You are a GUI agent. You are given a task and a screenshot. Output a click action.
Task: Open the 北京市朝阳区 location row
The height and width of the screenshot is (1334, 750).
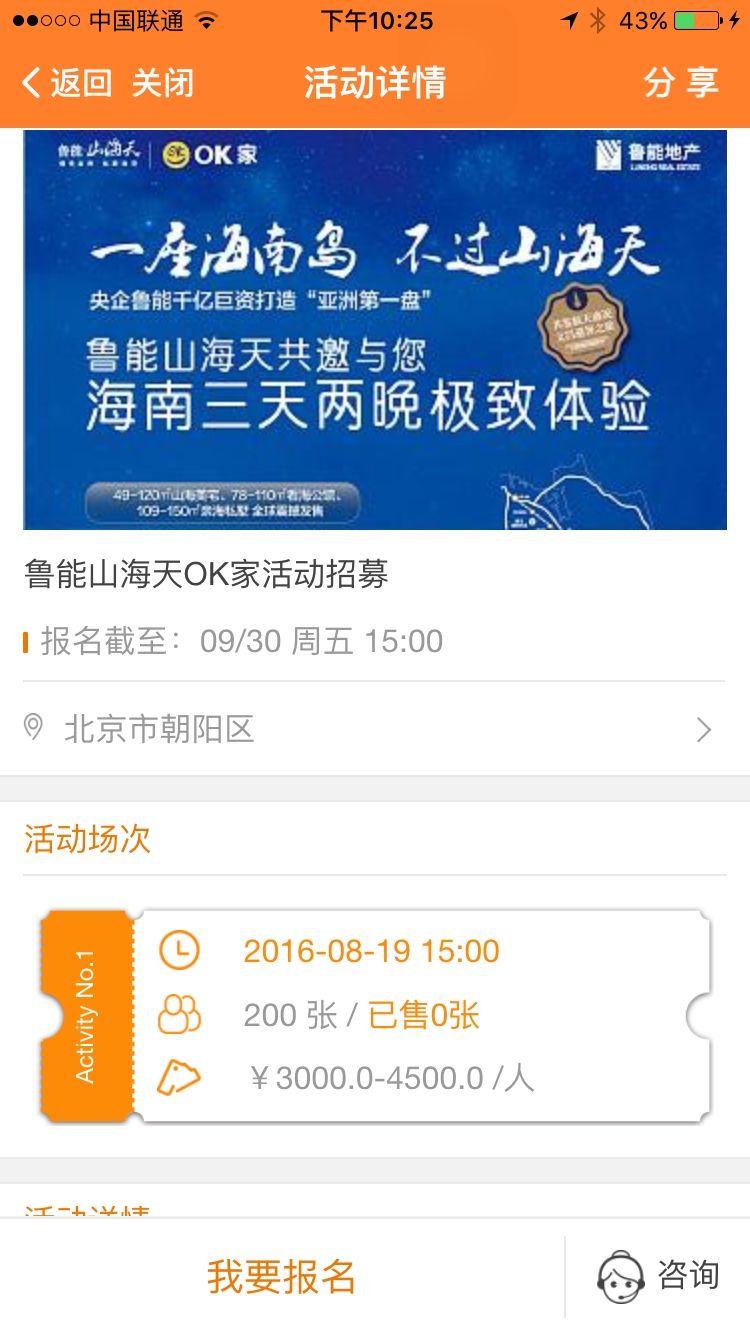tap(374, 729)
